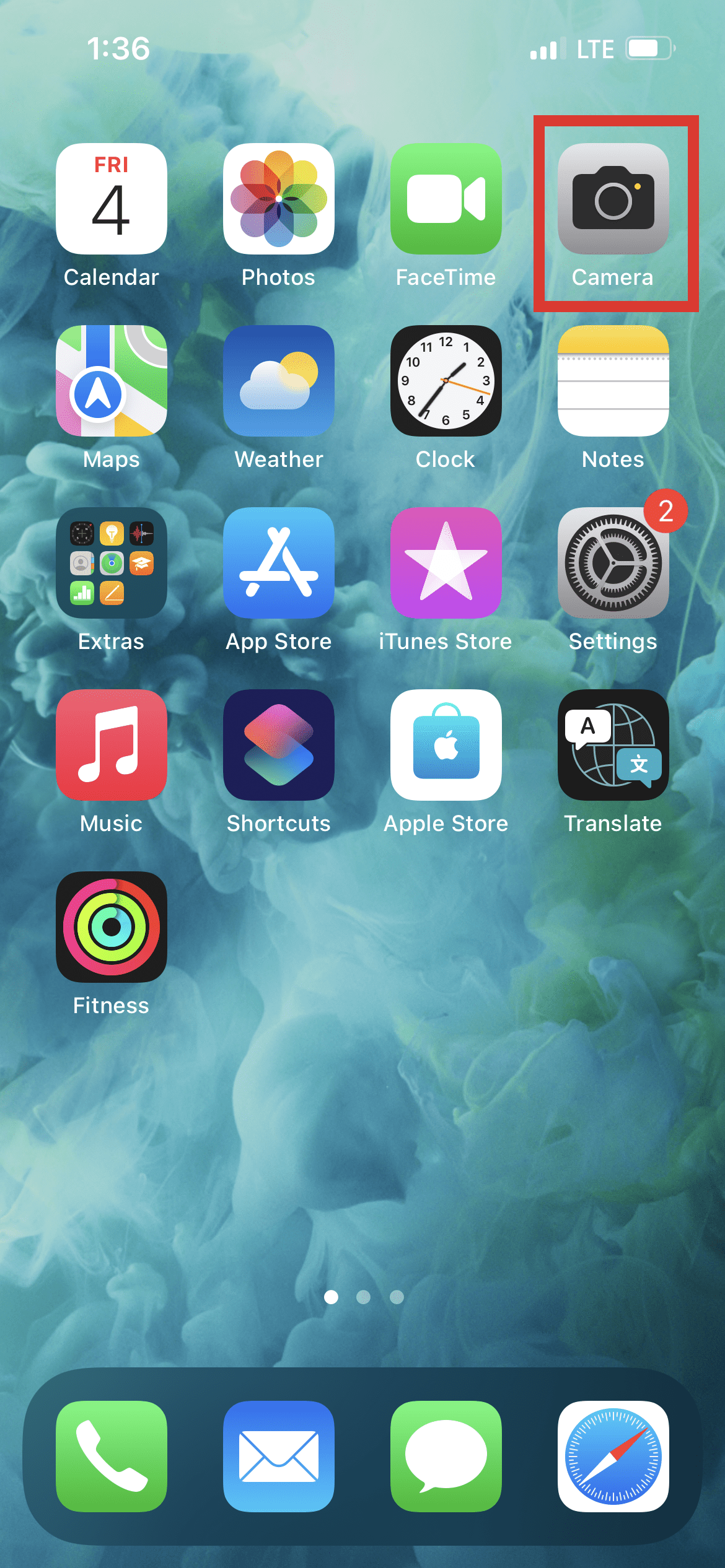Open the Fitness app
This screenshot has height=1568, width=725.
(x=112, y=927)
